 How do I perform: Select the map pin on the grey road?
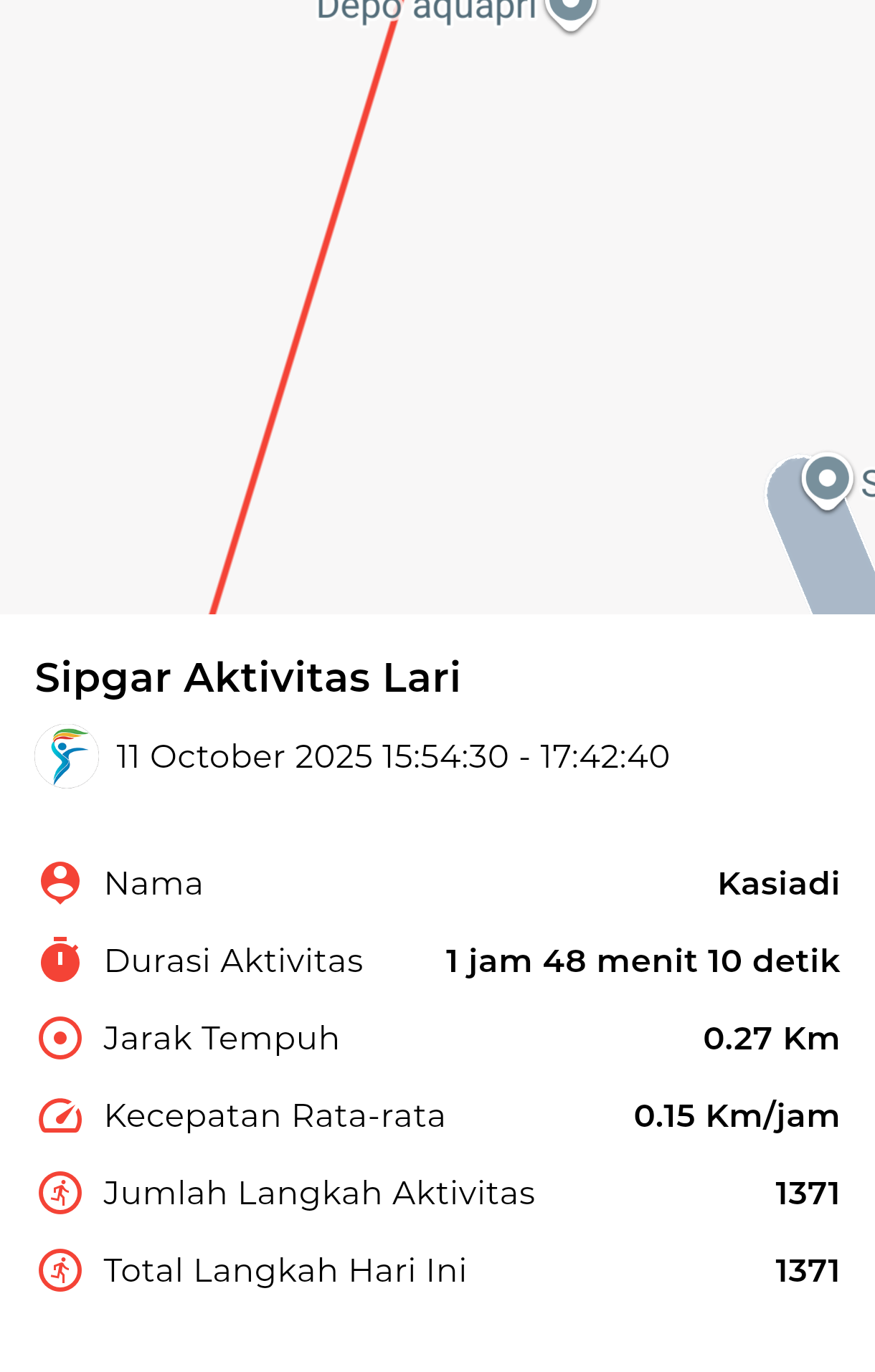tap(827, 480)
